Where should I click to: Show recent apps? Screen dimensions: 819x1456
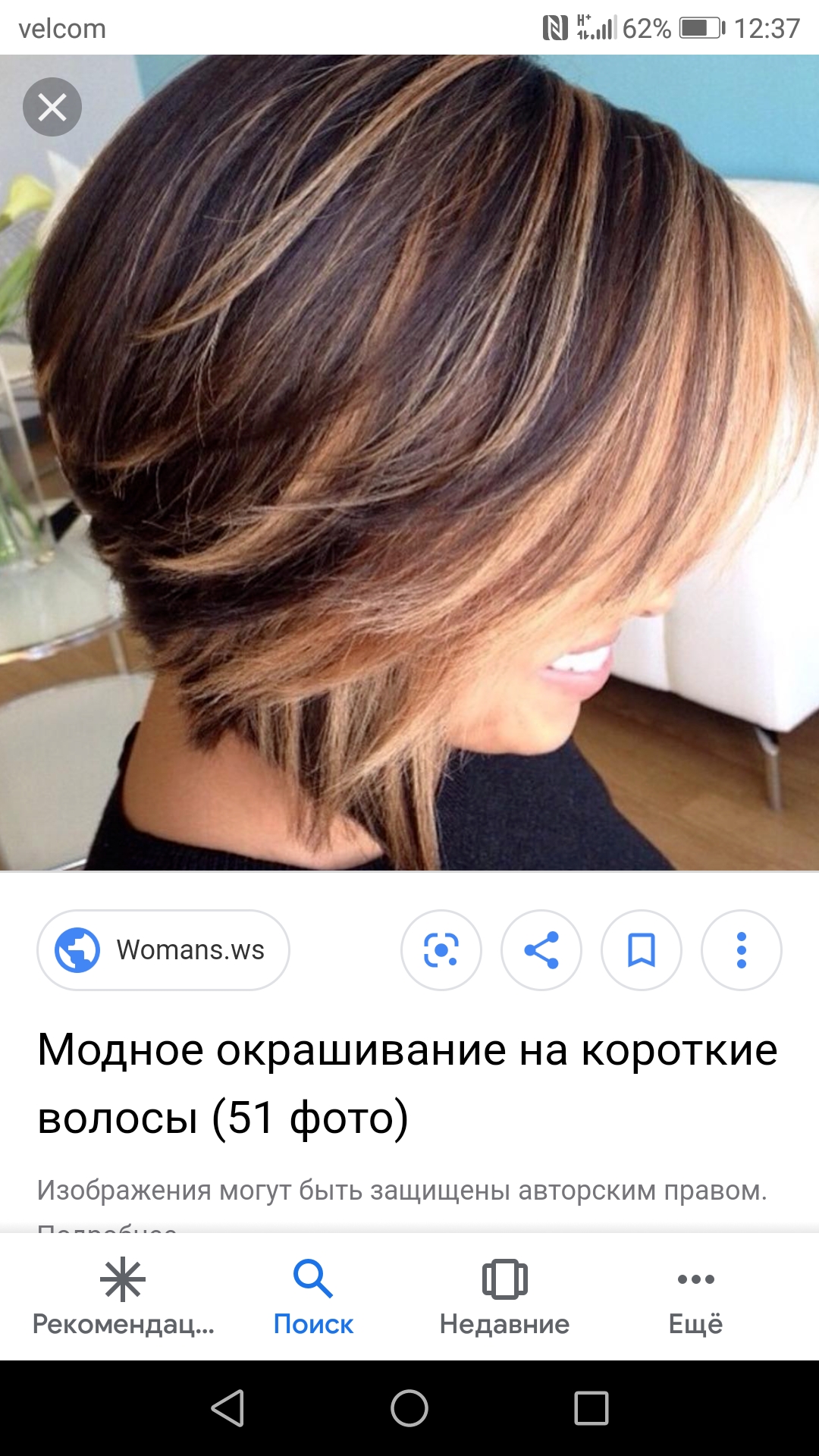[x=591, y=1408]
